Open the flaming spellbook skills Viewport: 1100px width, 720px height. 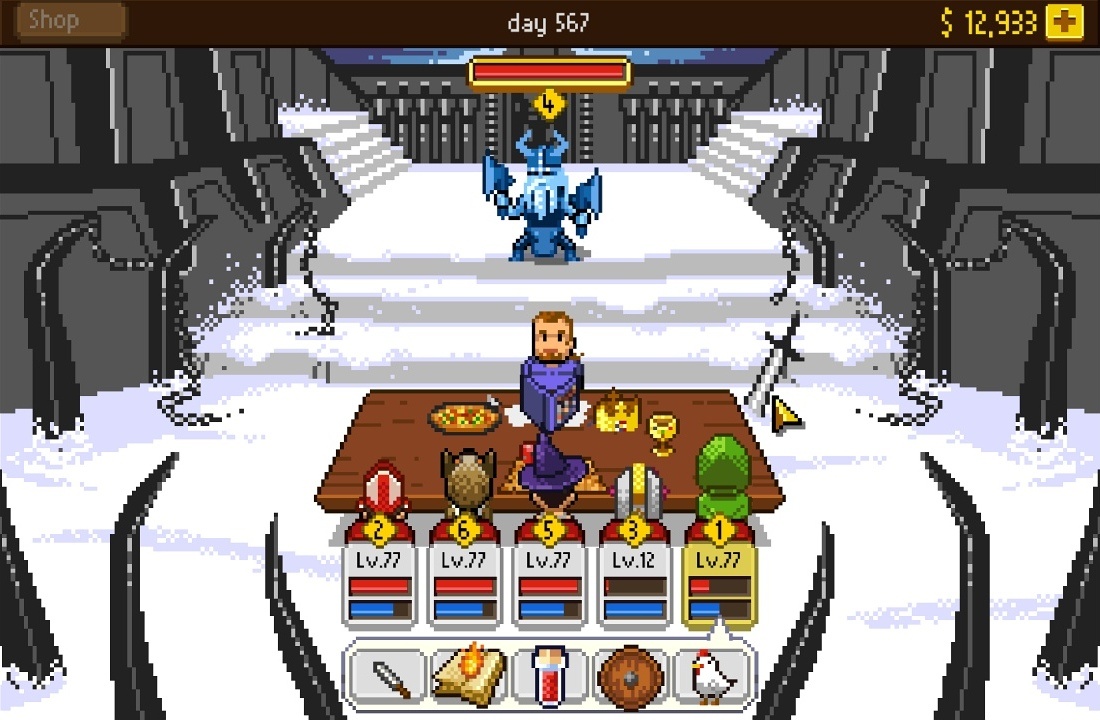470,675
